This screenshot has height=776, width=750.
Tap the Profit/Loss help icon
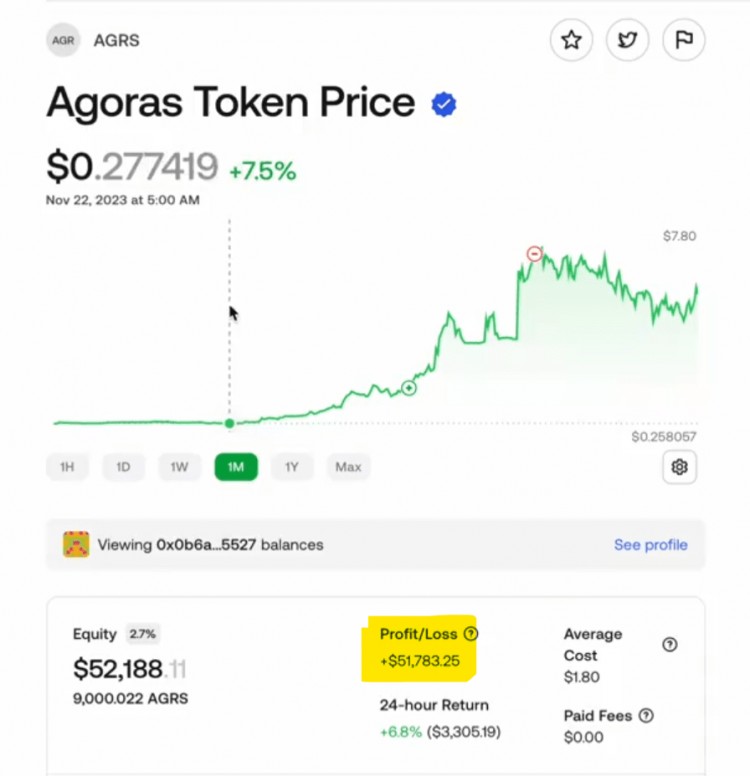471,633
